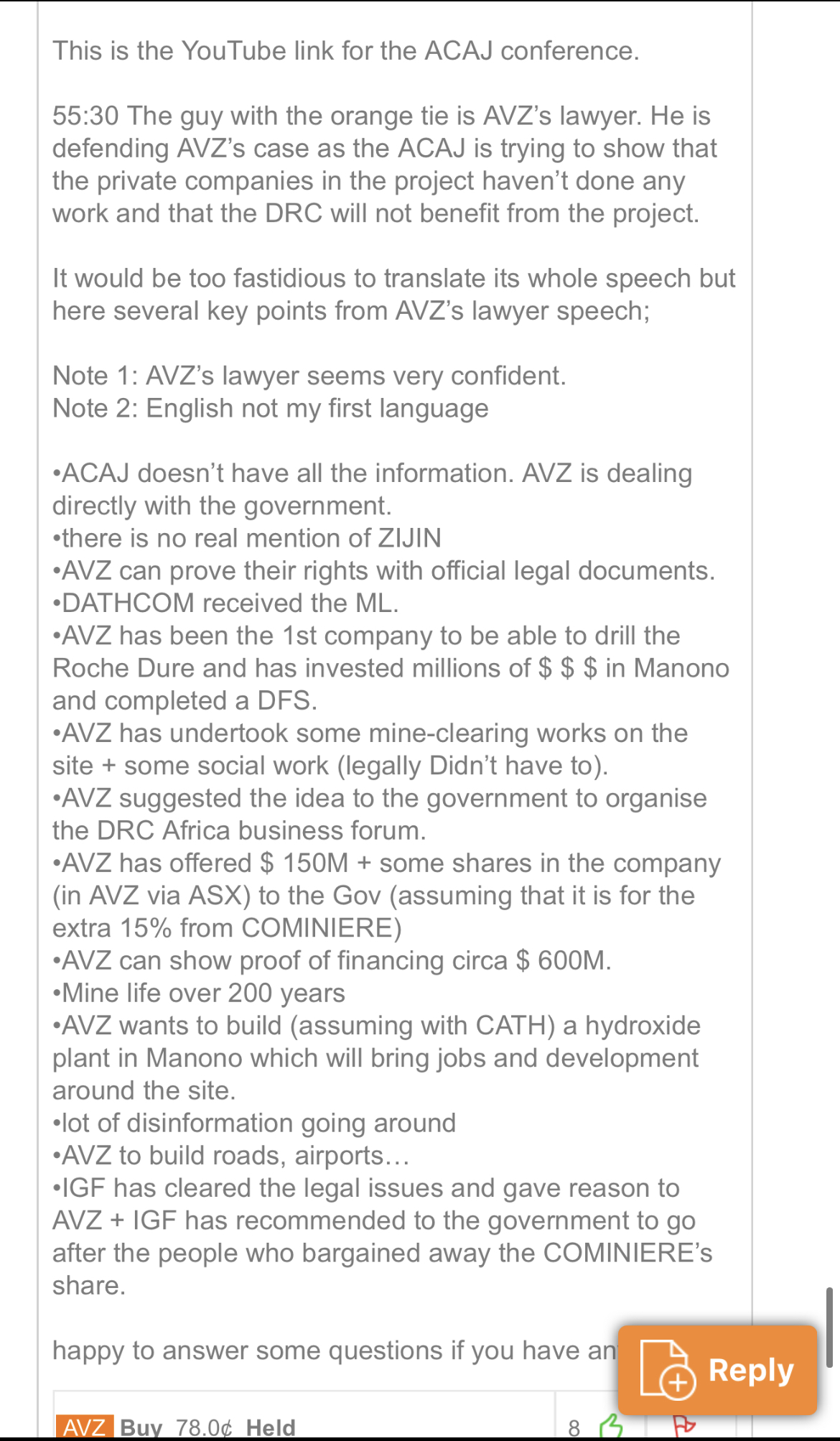
Task: Open the AVZ stock tag
Action: tap(84, 1427)
